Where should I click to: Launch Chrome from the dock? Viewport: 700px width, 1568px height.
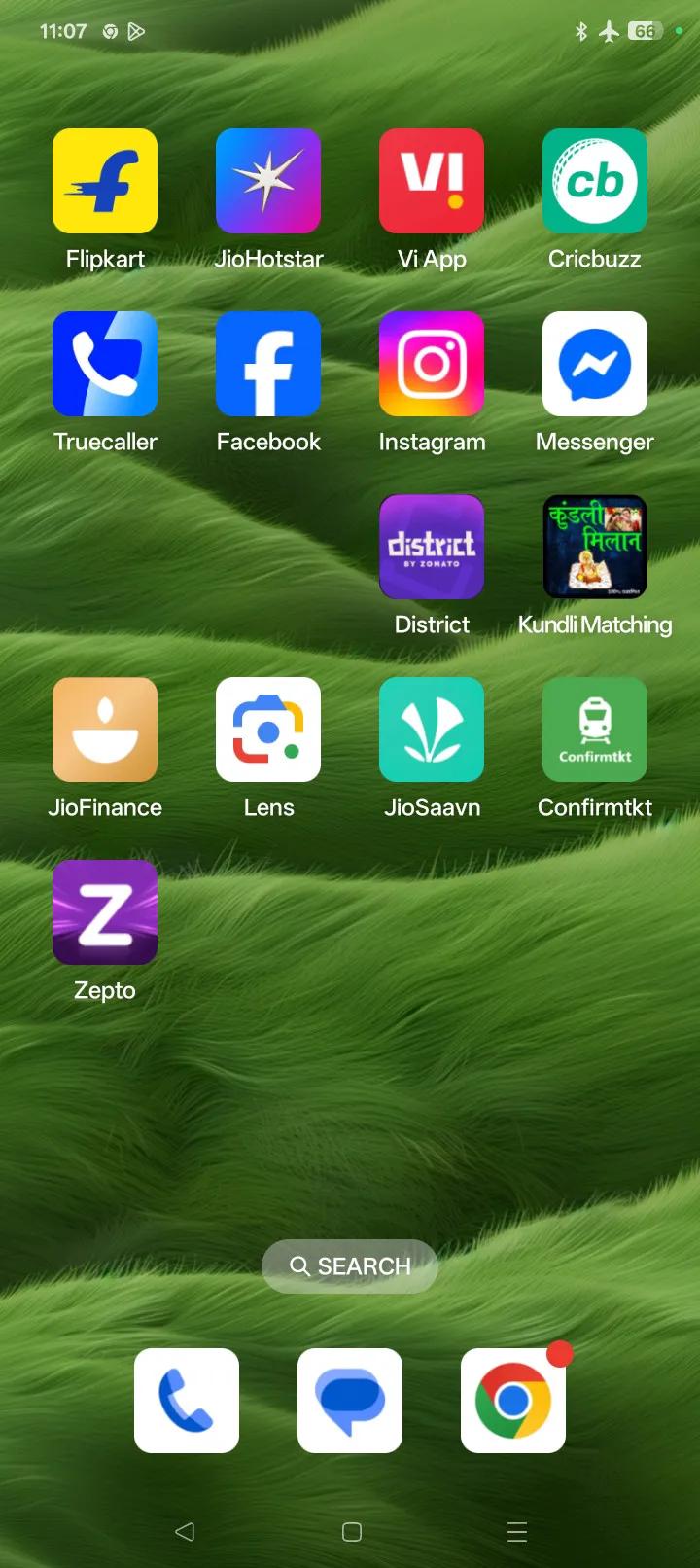coord(513,1401)
